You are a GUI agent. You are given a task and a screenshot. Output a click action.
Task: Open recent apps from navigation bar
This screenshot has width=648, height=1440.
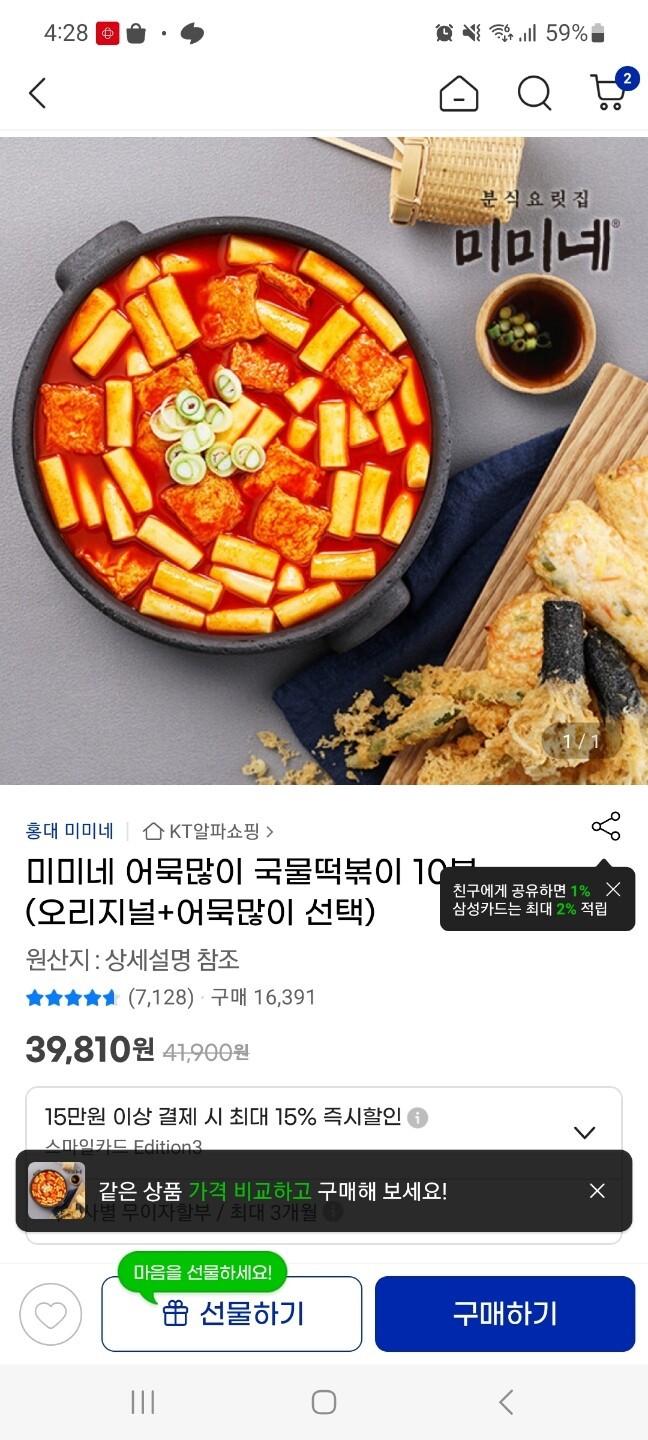tap(143, 1402)
